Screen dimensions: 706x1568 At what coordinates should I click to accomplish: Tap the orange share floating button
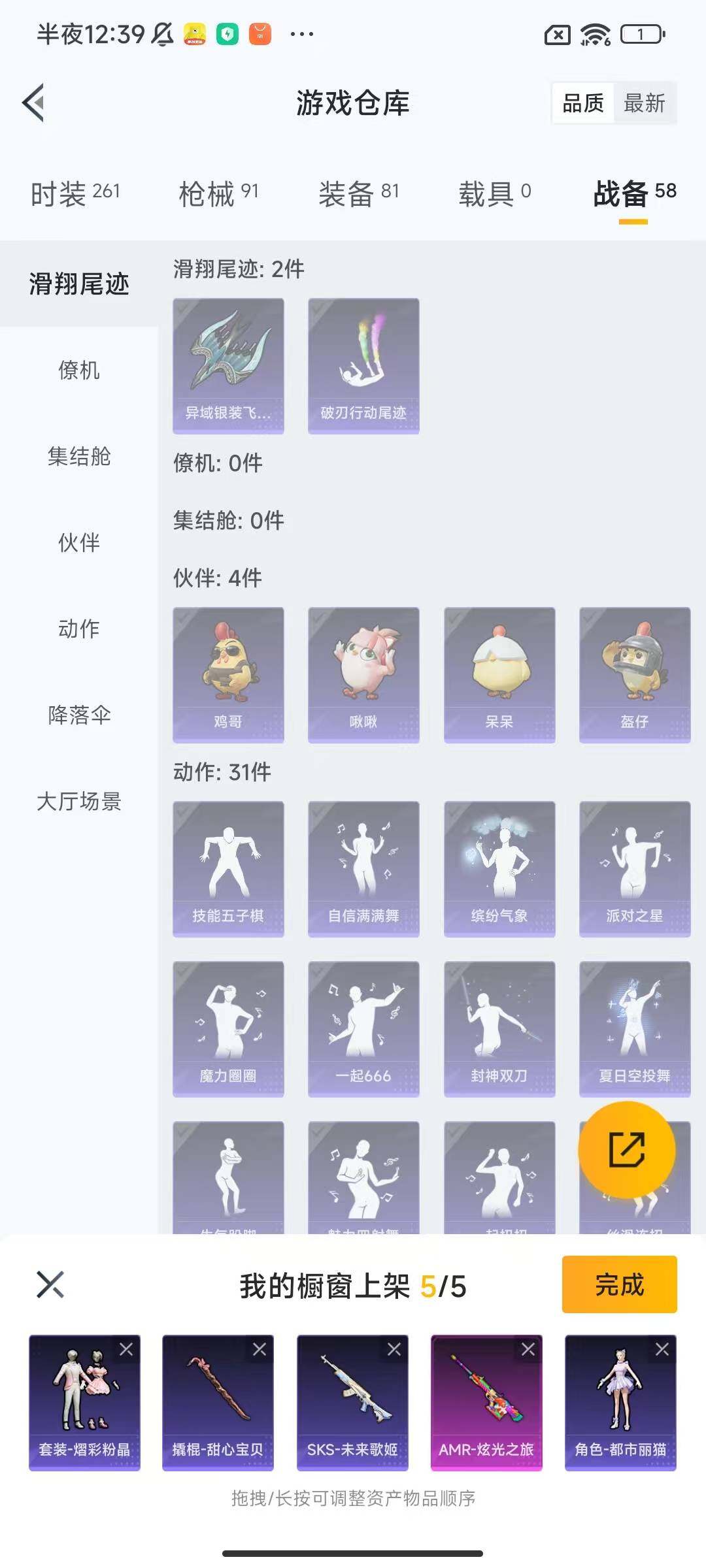(x=626, y=1150)
